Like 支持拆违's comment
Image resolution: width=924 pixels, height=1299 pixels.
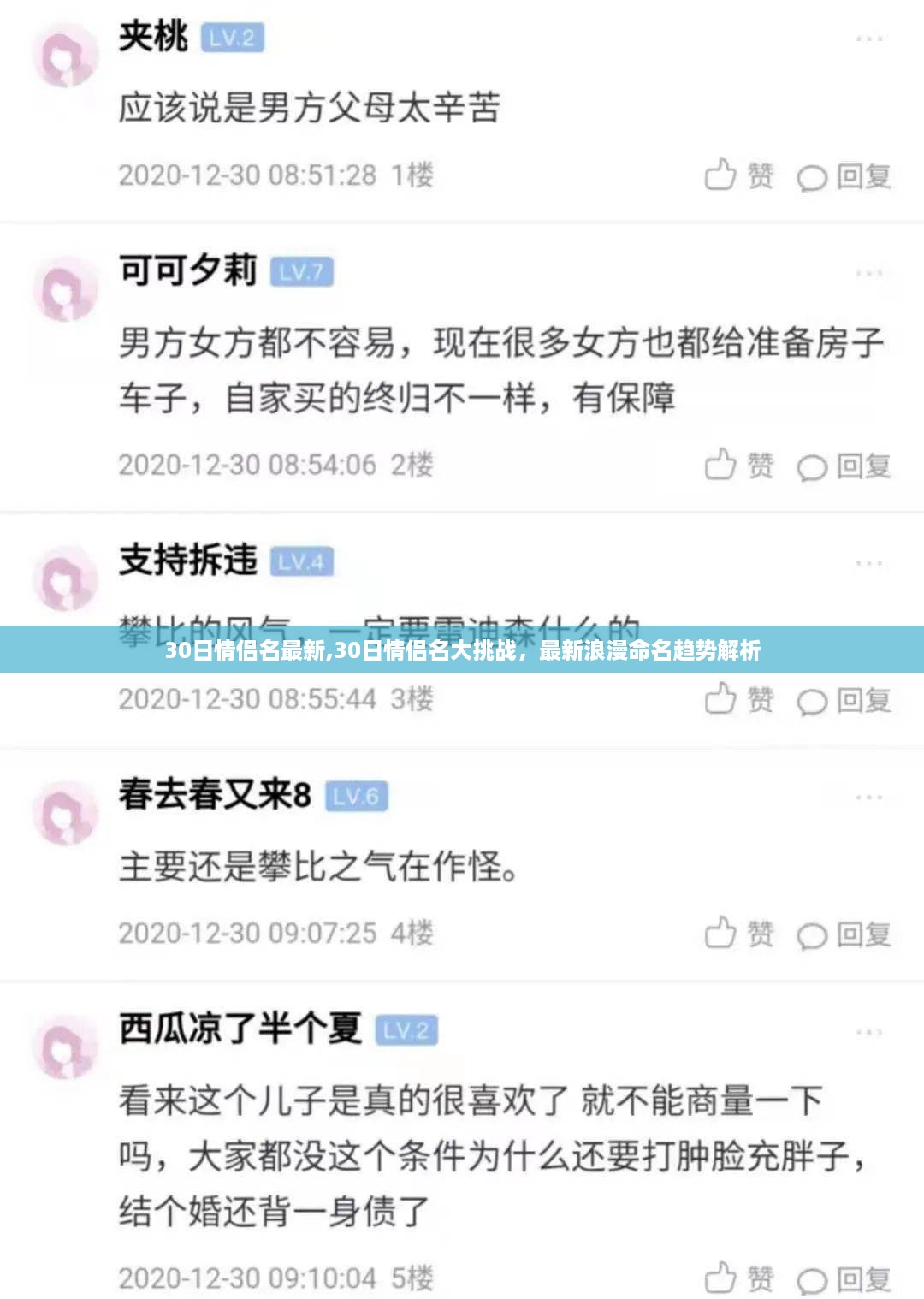pyautogui.click(x=738, y=700)
